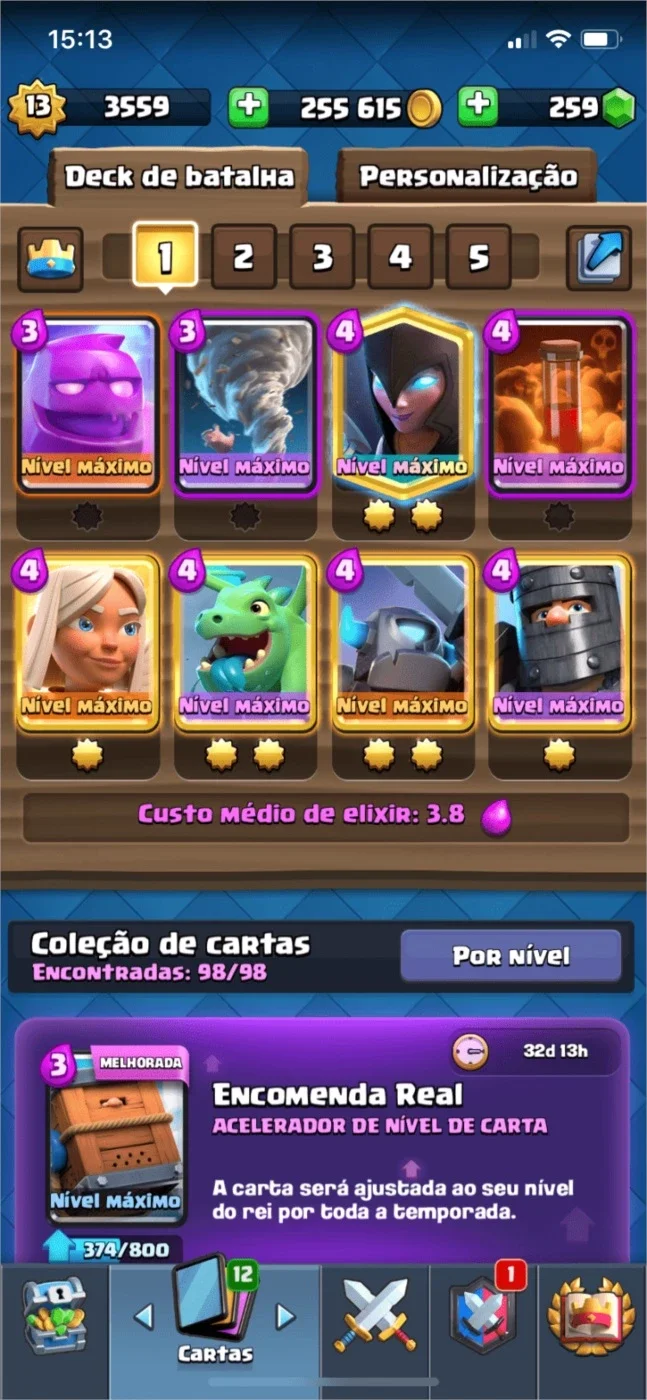Switch to the Personalização tab
This screenshot has width=647, height=1400.
pos(467,177)
